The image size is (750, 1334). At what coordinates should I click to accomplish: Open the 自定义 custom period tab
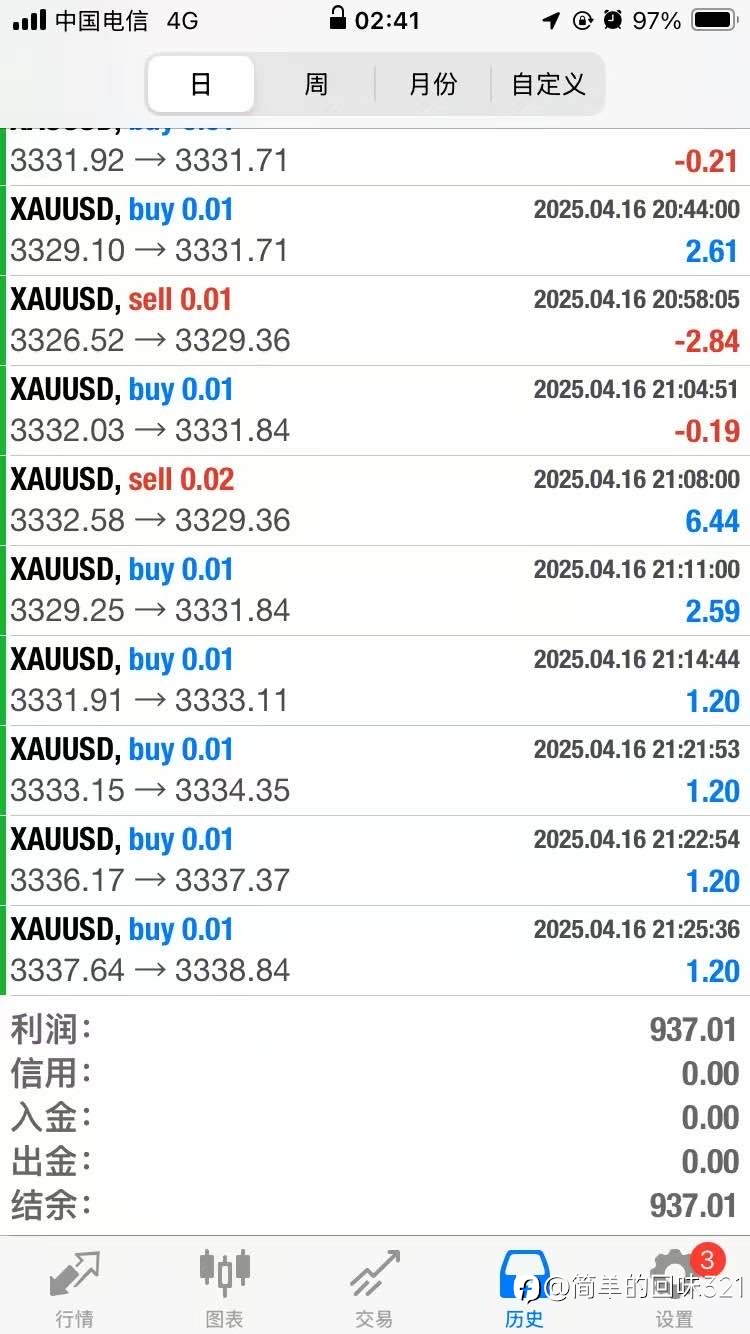(547, 84)
